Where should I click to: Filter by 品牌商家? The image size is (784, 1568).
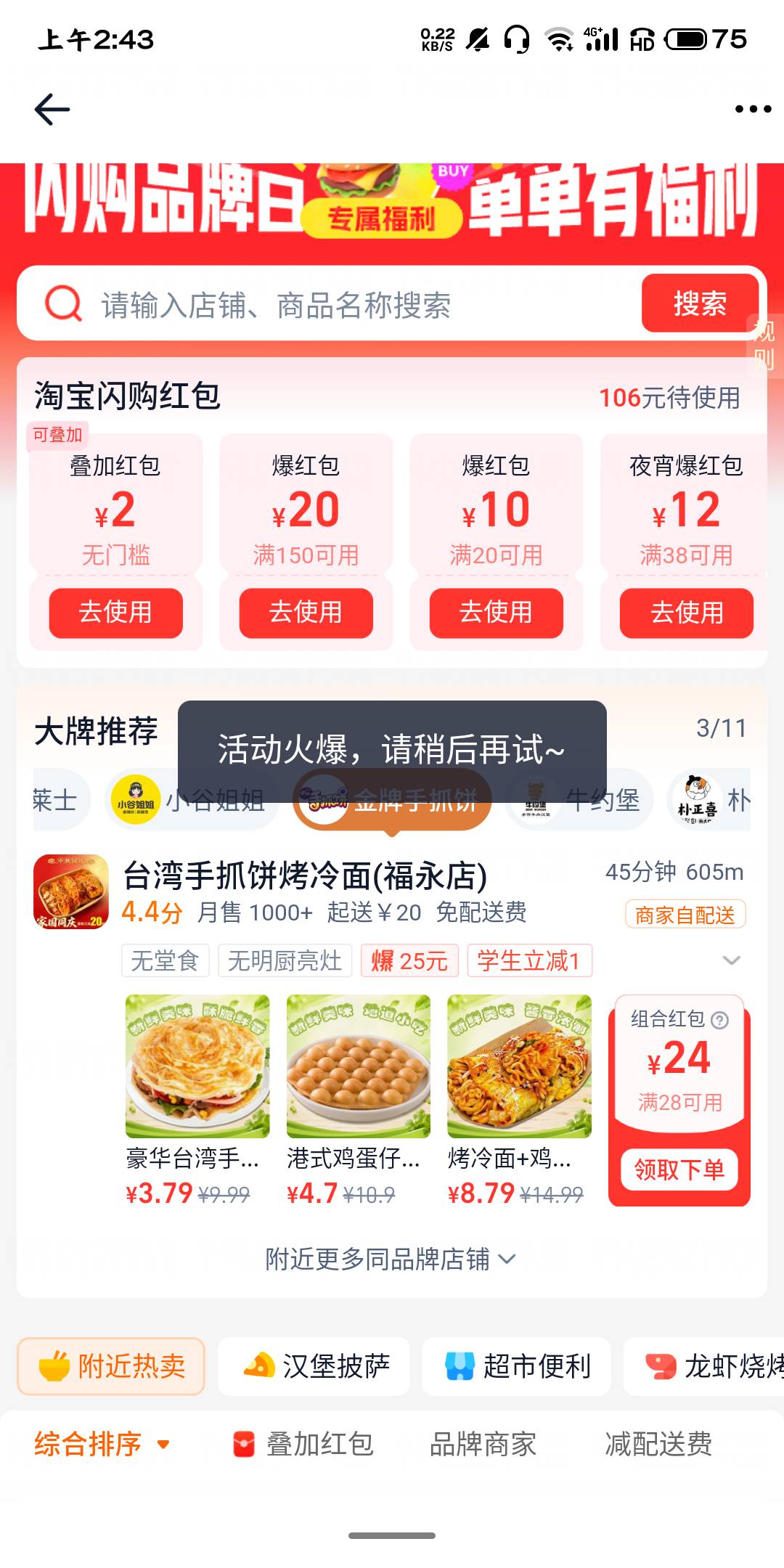(483, 1444)
